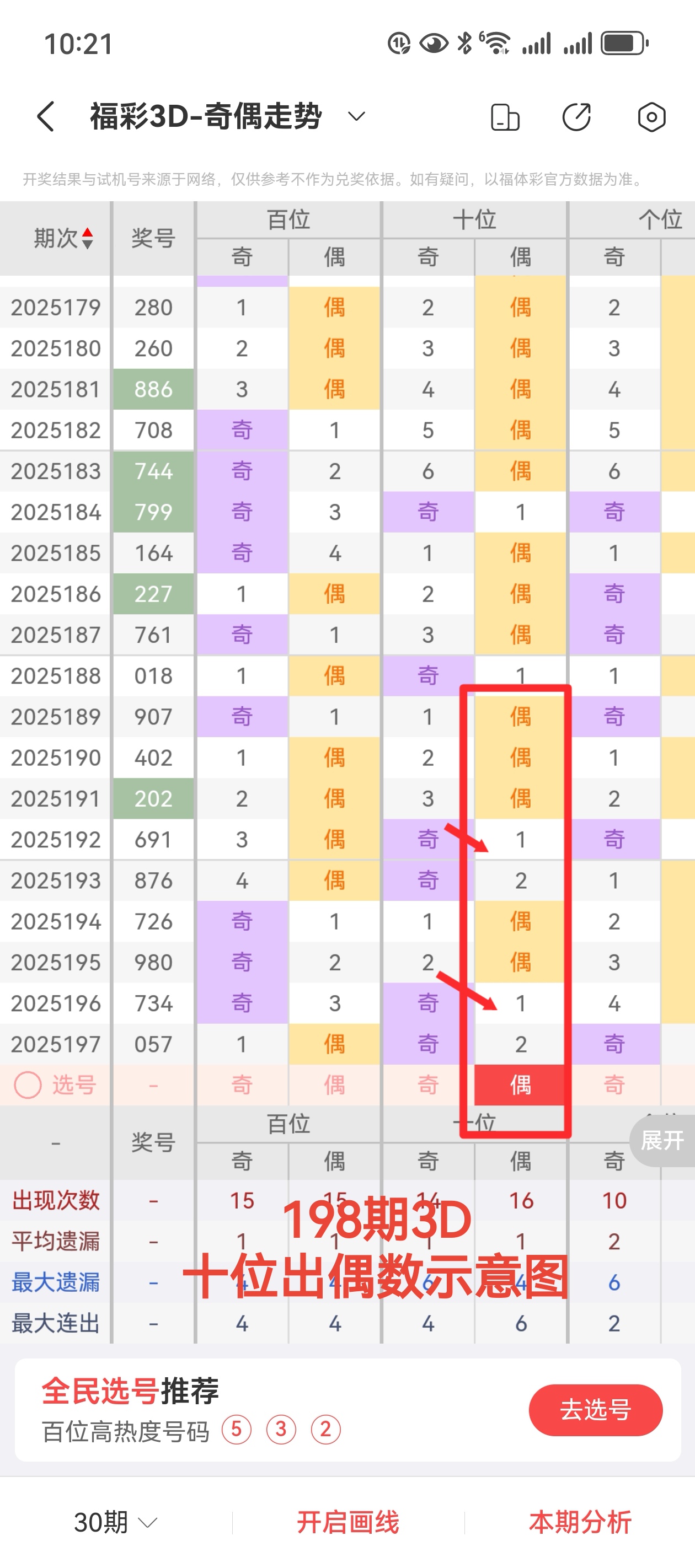
Task: Share this trend chart
Action: 576,117
